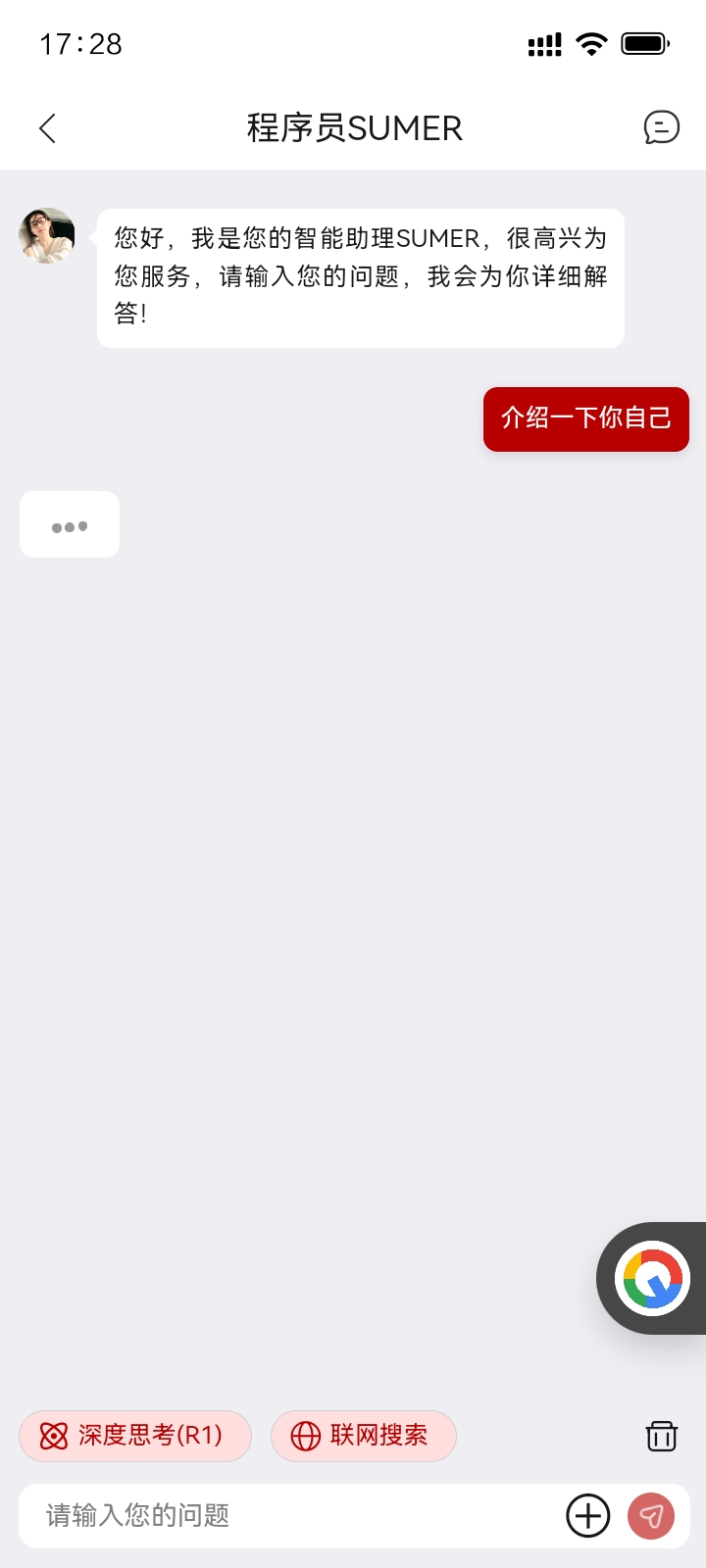Viewport: 706px width, 1568px height.
Task: Open attachments with the plus icon
Action: [588, 1515]
